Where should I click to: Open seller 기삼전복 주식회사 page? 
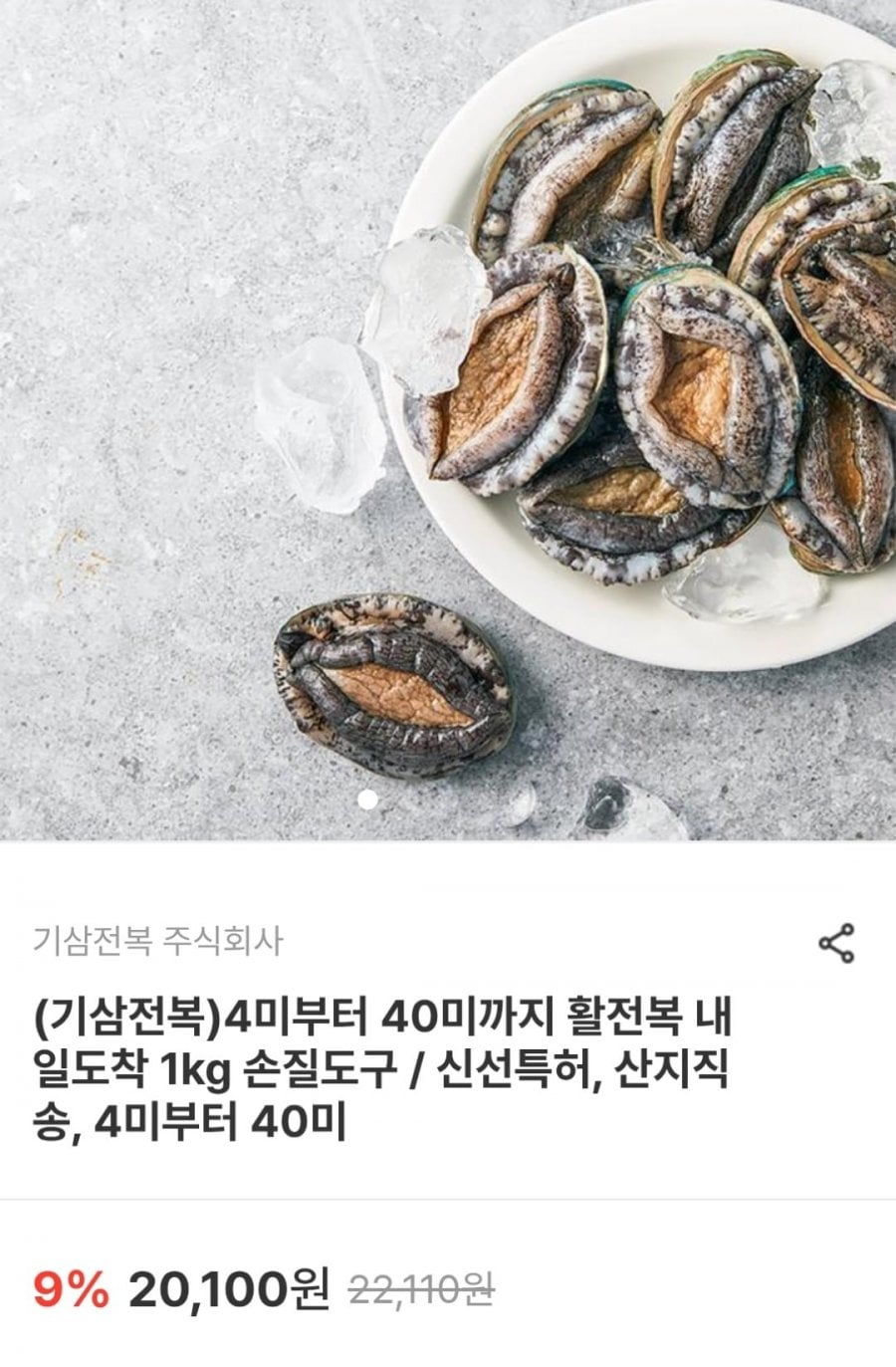tap(158, 940)
